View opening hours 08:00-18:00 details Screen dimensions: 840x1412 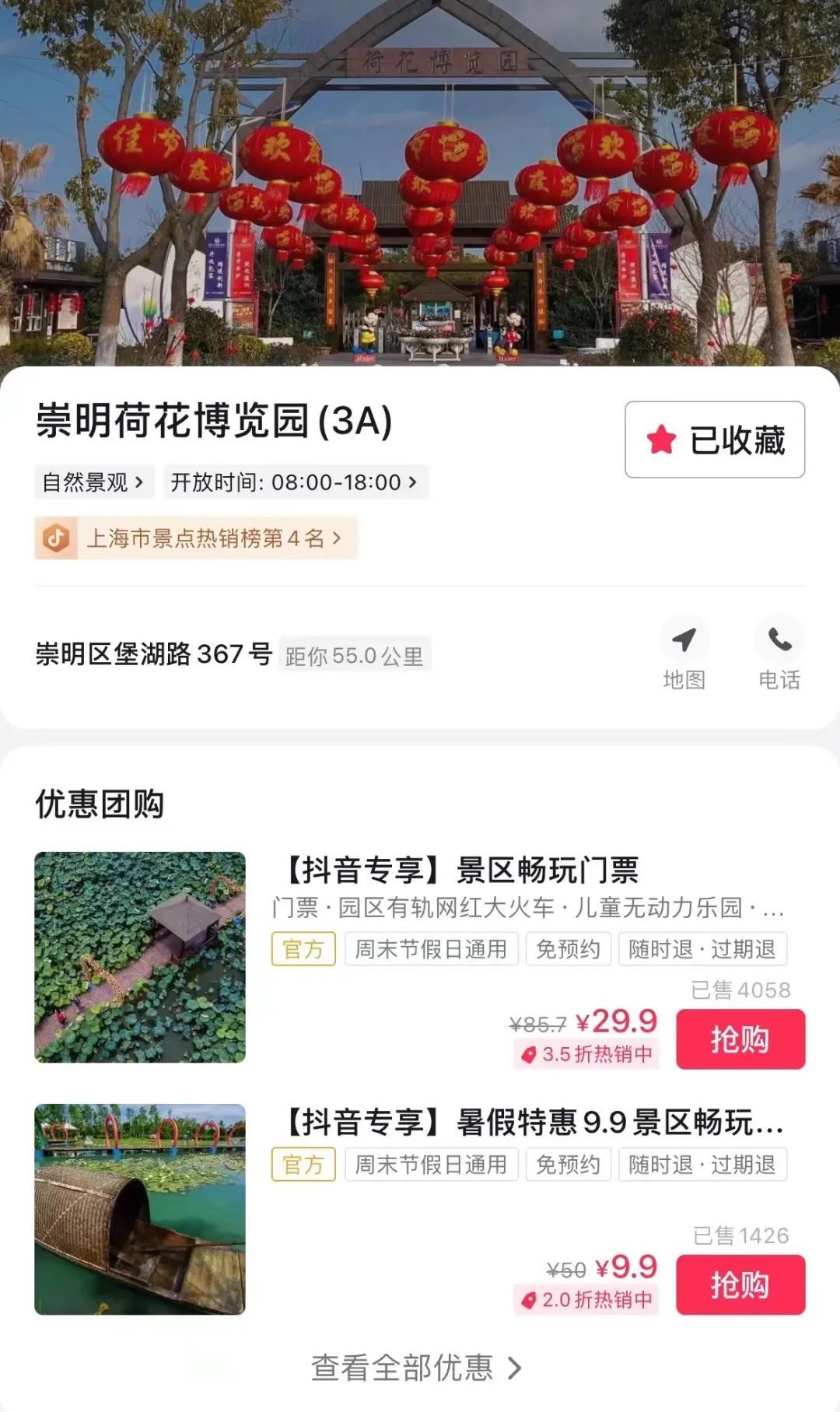pyautogui.click(x=295, y=482)
